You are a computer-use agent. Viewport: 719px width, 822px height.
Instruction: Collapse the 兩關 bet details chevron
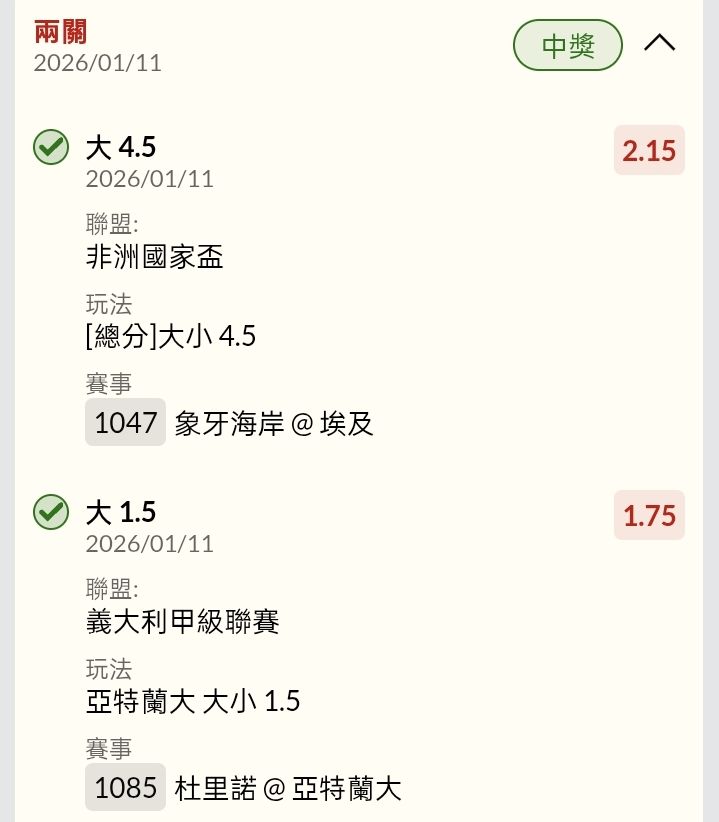(x=659, y=44)
